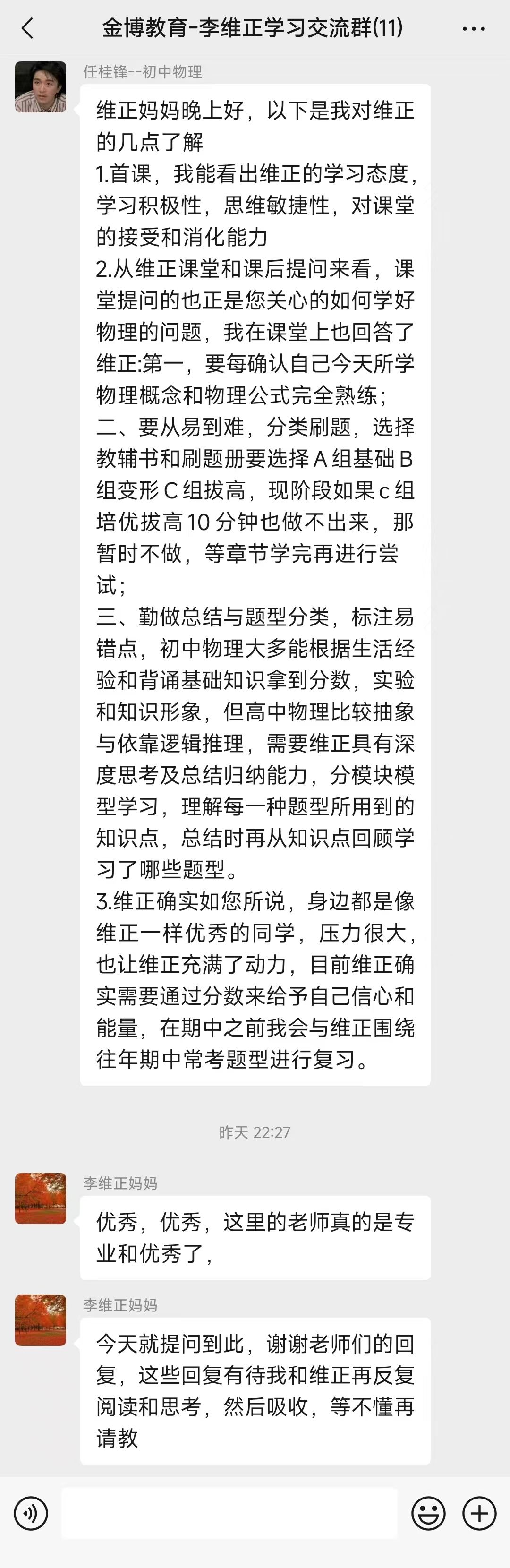The height and width of the screenshot is (1568, 510).
Task: Go back from the group chat
Action: click(x=27, y=28)
